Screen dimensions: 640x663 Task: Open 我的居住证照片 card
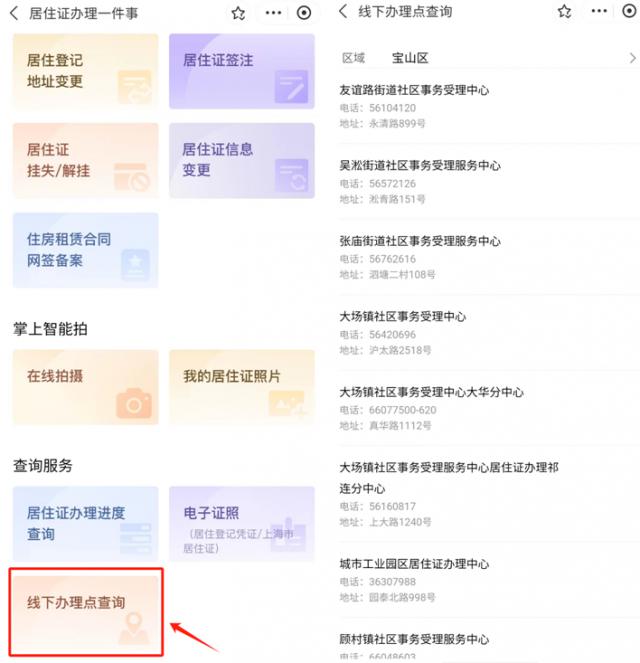point(241,386)
